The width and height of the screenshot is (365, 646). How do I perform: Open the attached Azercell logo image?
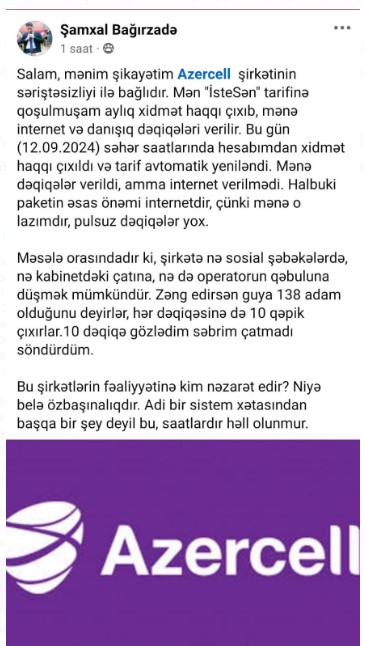coord(183,542)
